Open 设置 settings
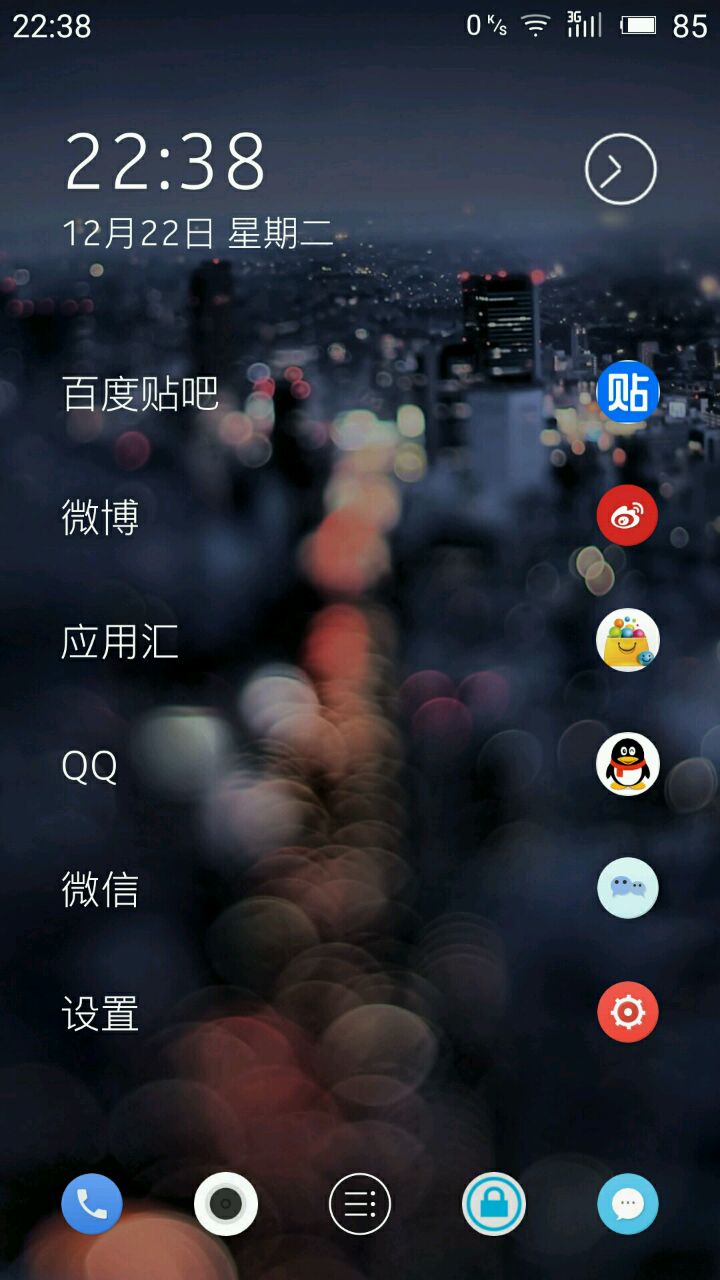The height and width of the screenshot is (1280, 720). 627,1012
